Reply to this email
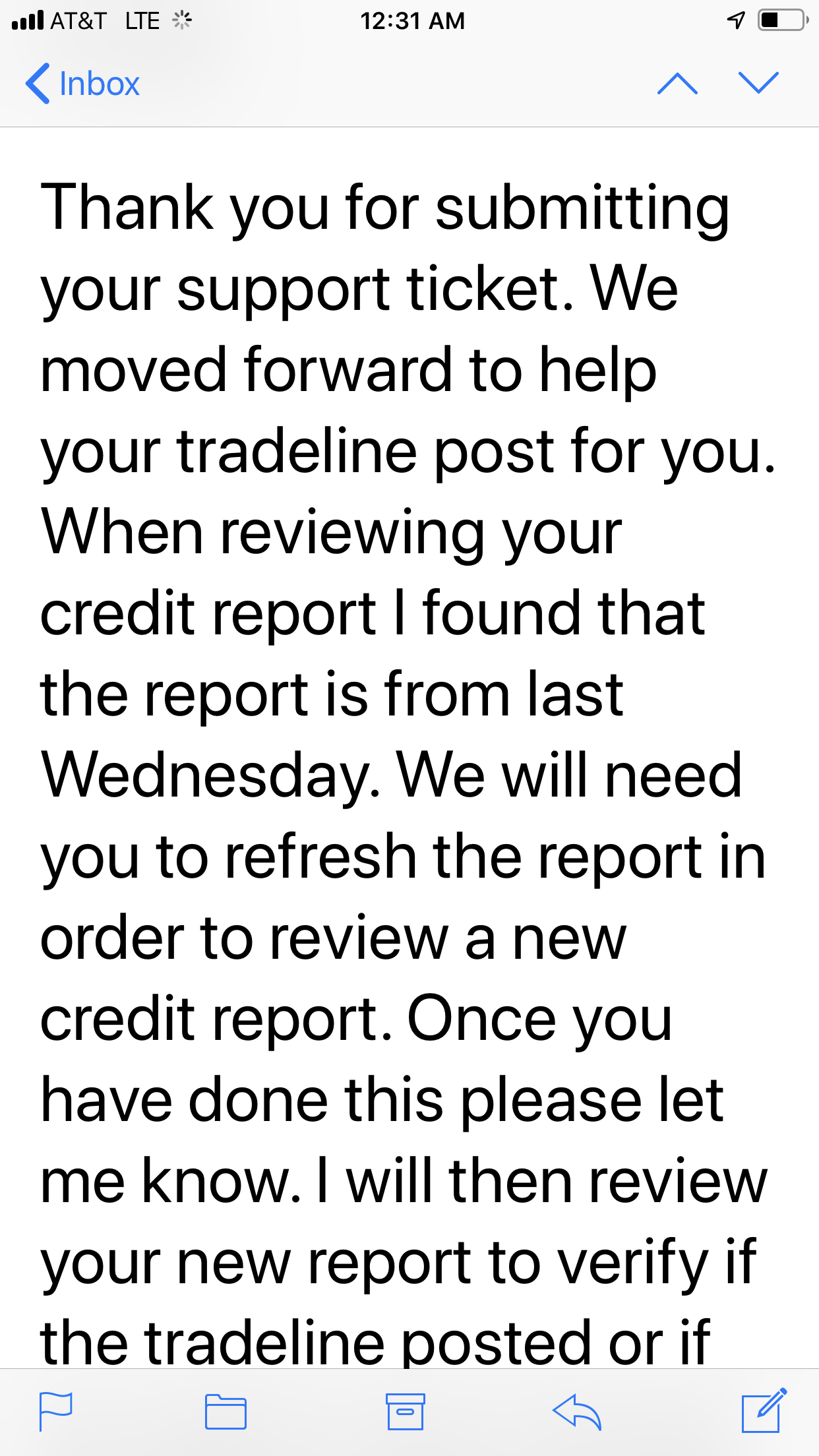 pyautogui.click(x=577, y=1412)
